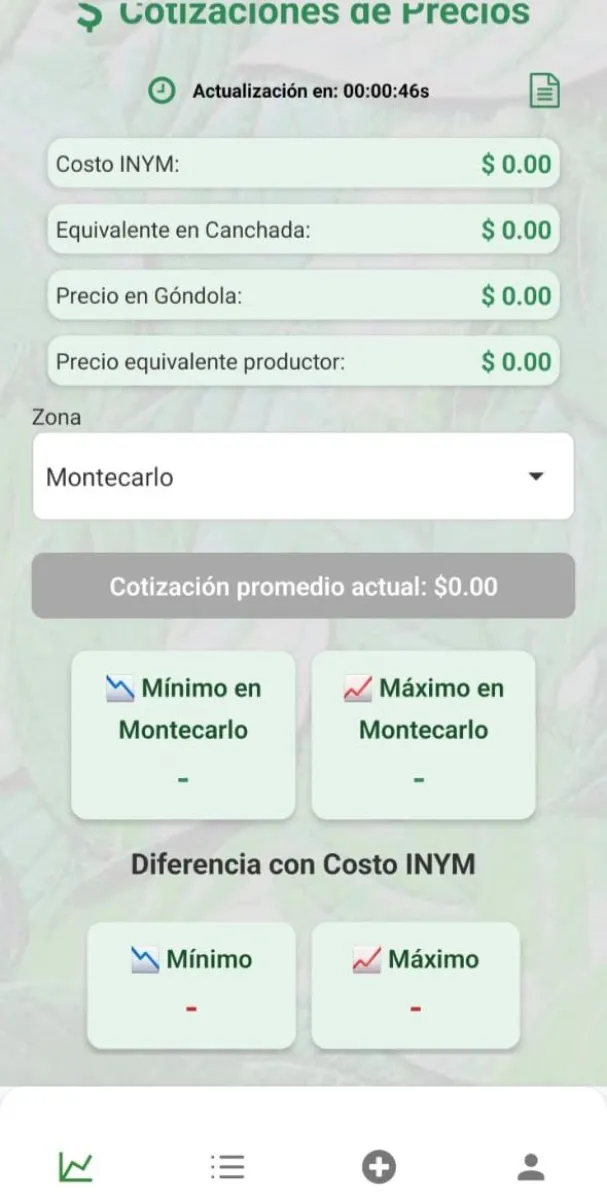The height and width of the screenshot is (1200, 607).
Task: Open the list tab
Action: 228,1165
